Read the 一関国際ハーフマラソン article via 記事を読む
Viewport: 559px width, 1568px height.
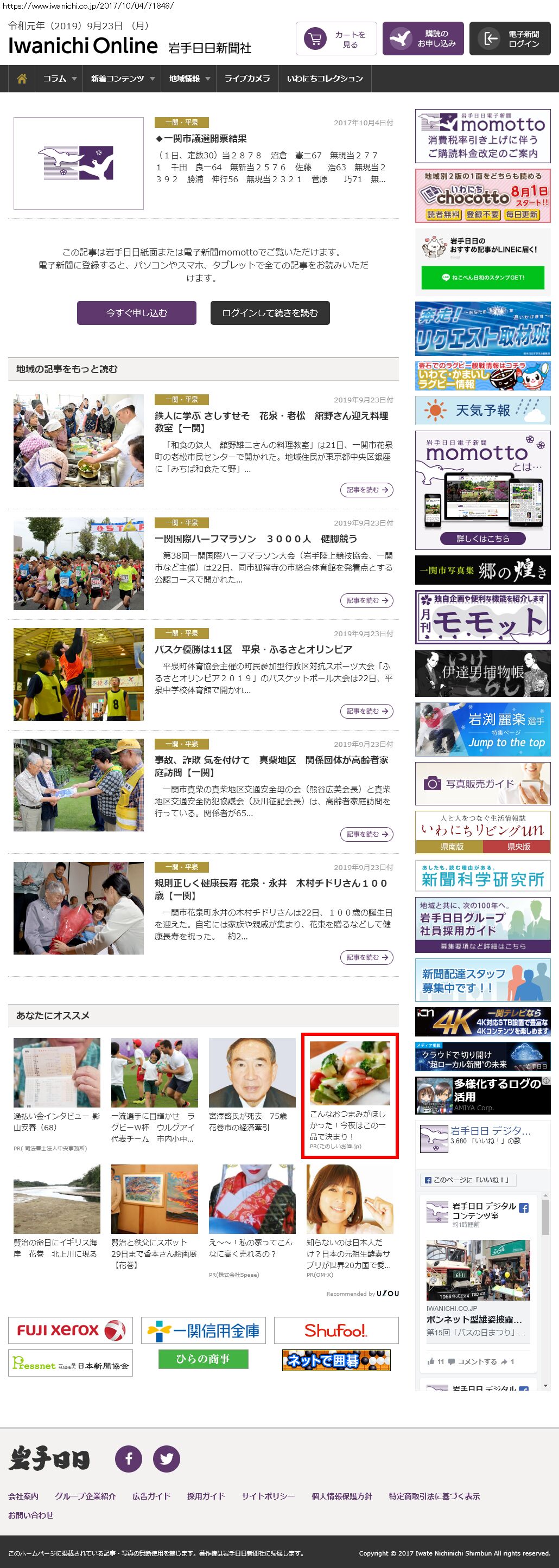click(366, 601)
